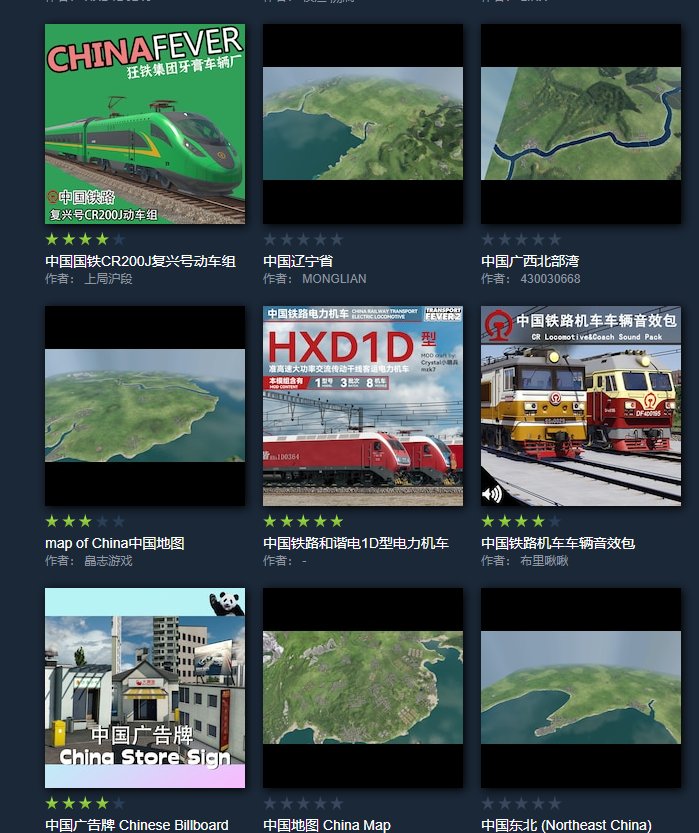Open the CR200J复兴号动车组 workshop item

(144, 124)
